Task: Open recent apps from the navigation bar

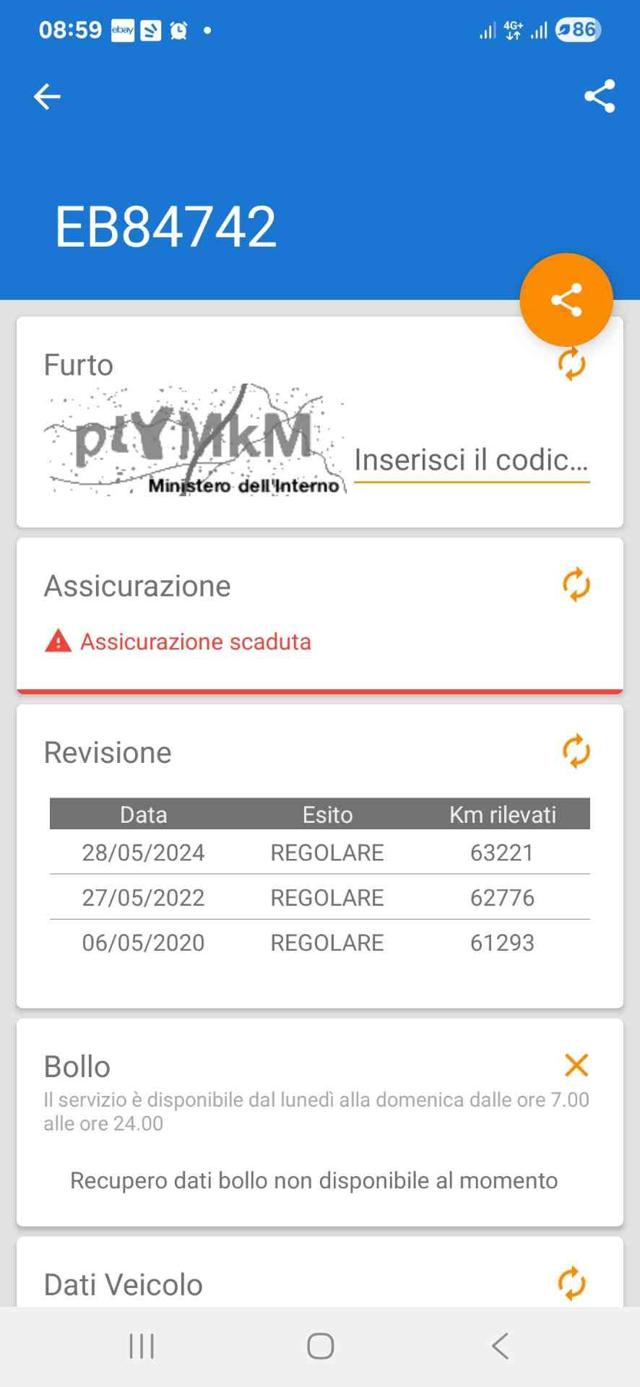Action: pyautogui.click(x=142, y=1346)
